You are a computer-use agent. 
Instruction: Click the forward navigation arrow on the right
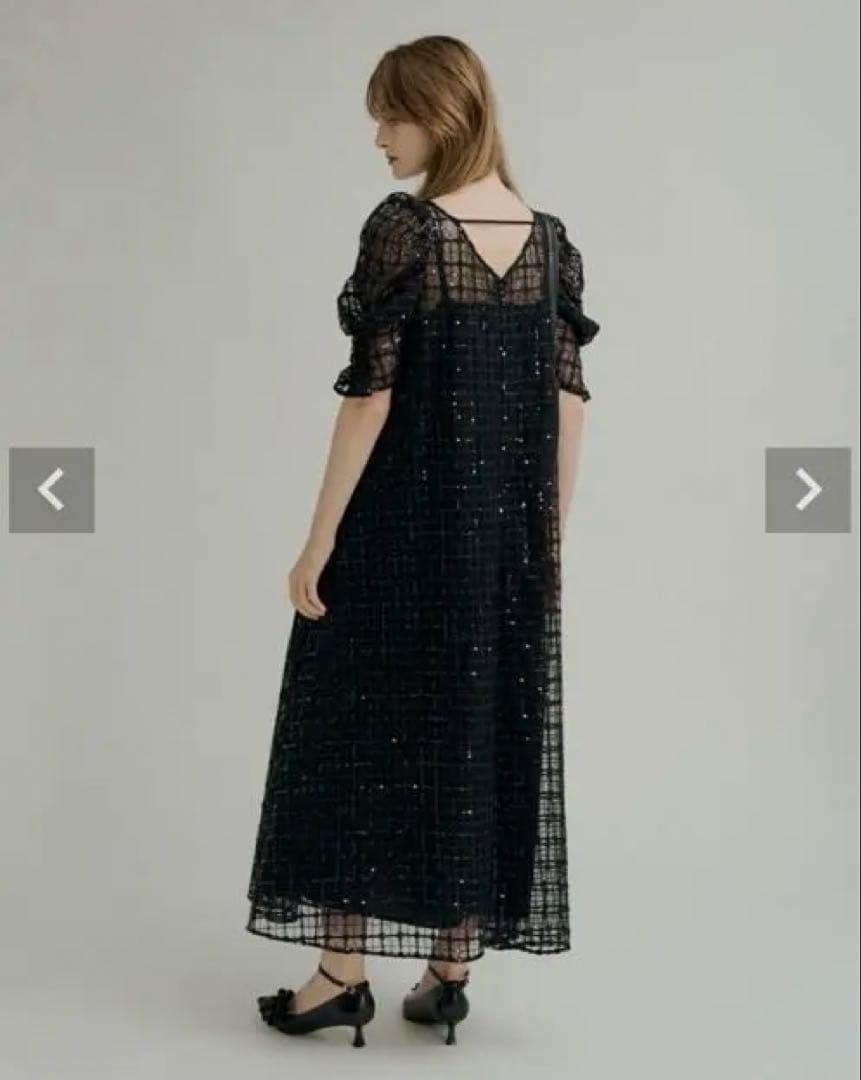807,486
